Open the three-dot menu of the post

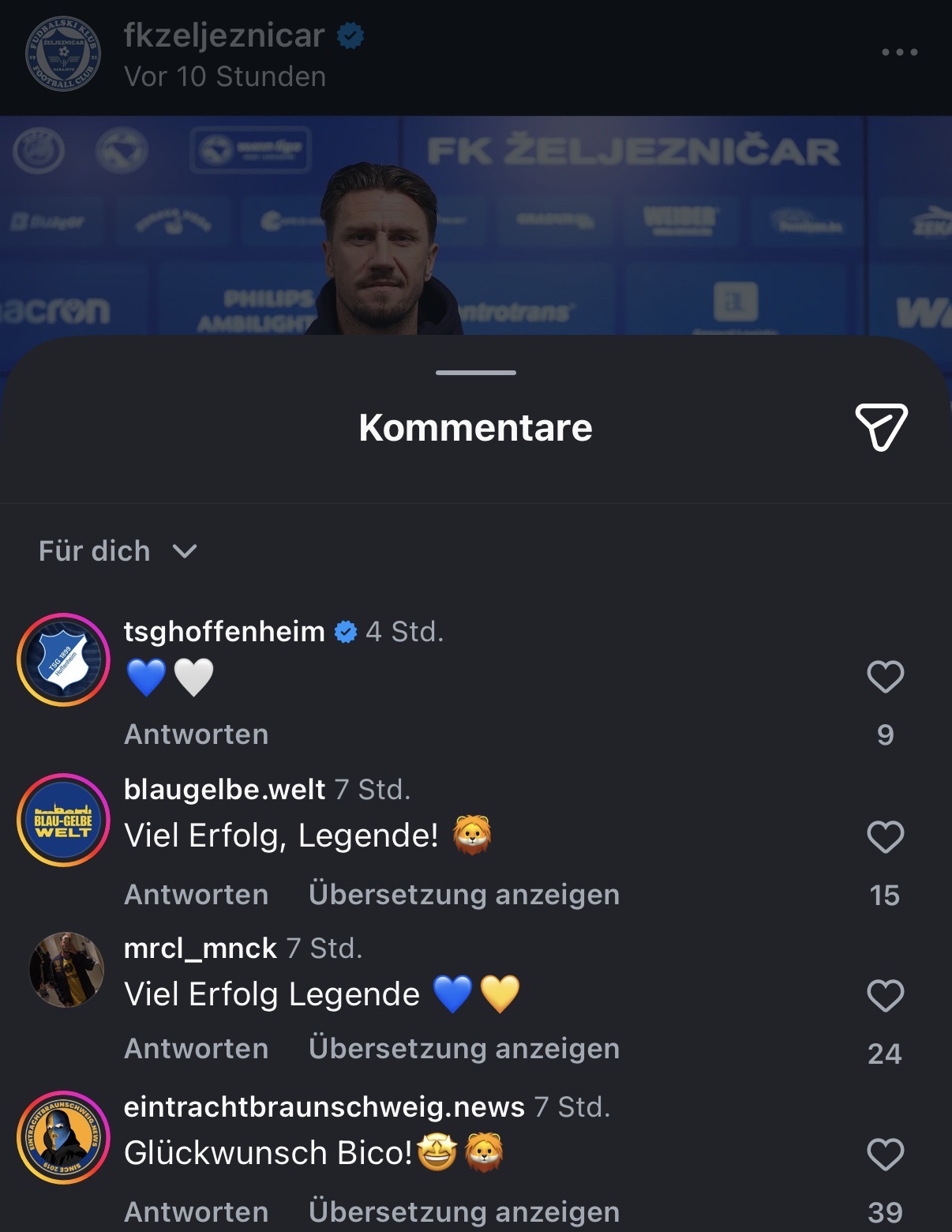point(900,52)
